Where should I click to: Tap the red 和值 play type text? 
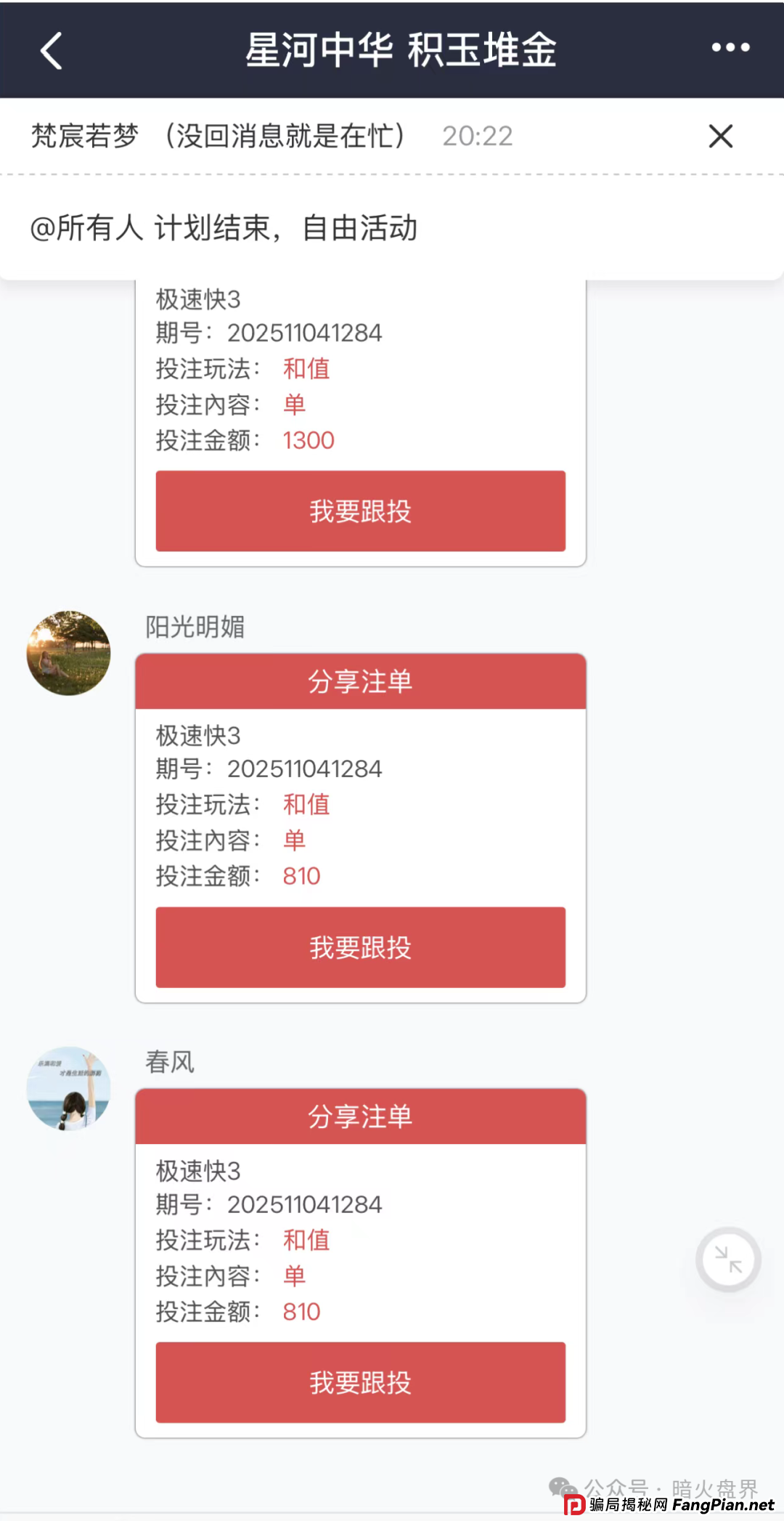point(306,369)
